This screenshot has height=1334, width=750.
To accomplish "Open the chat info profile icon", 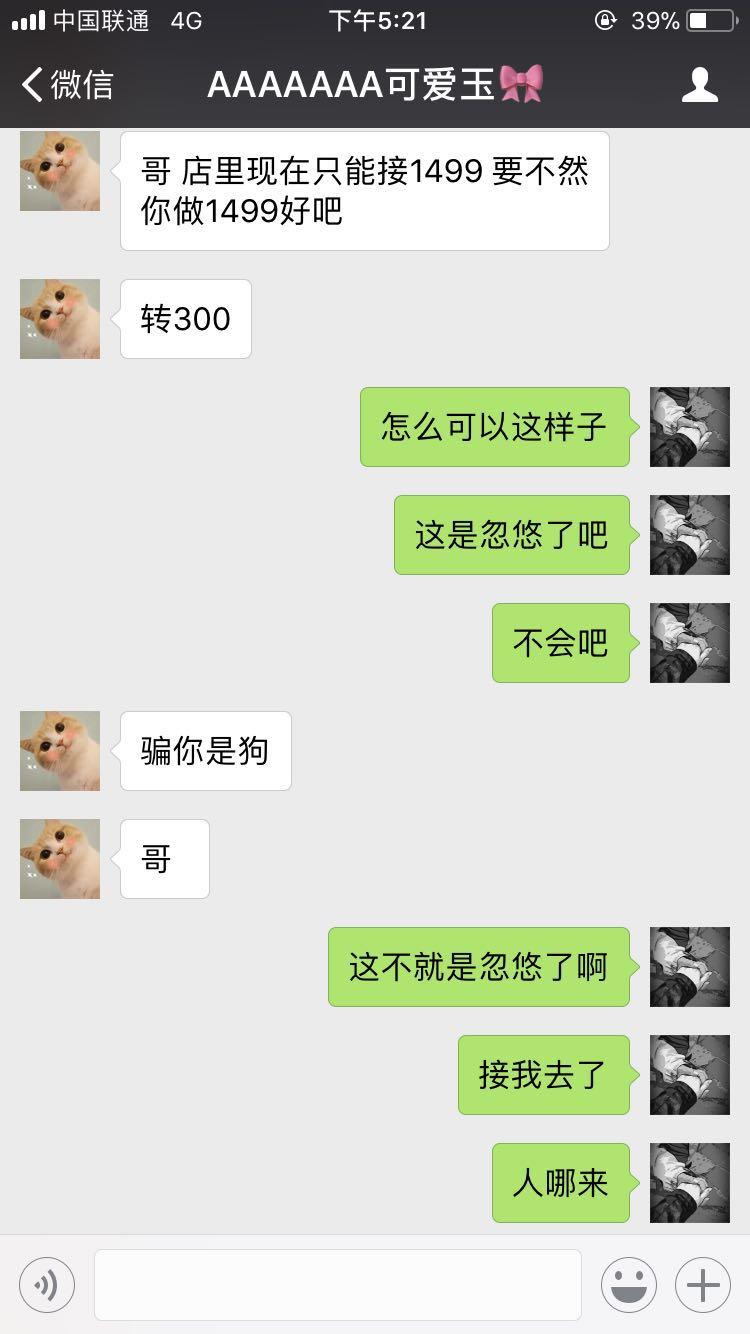I will click(x=700, y=85).
